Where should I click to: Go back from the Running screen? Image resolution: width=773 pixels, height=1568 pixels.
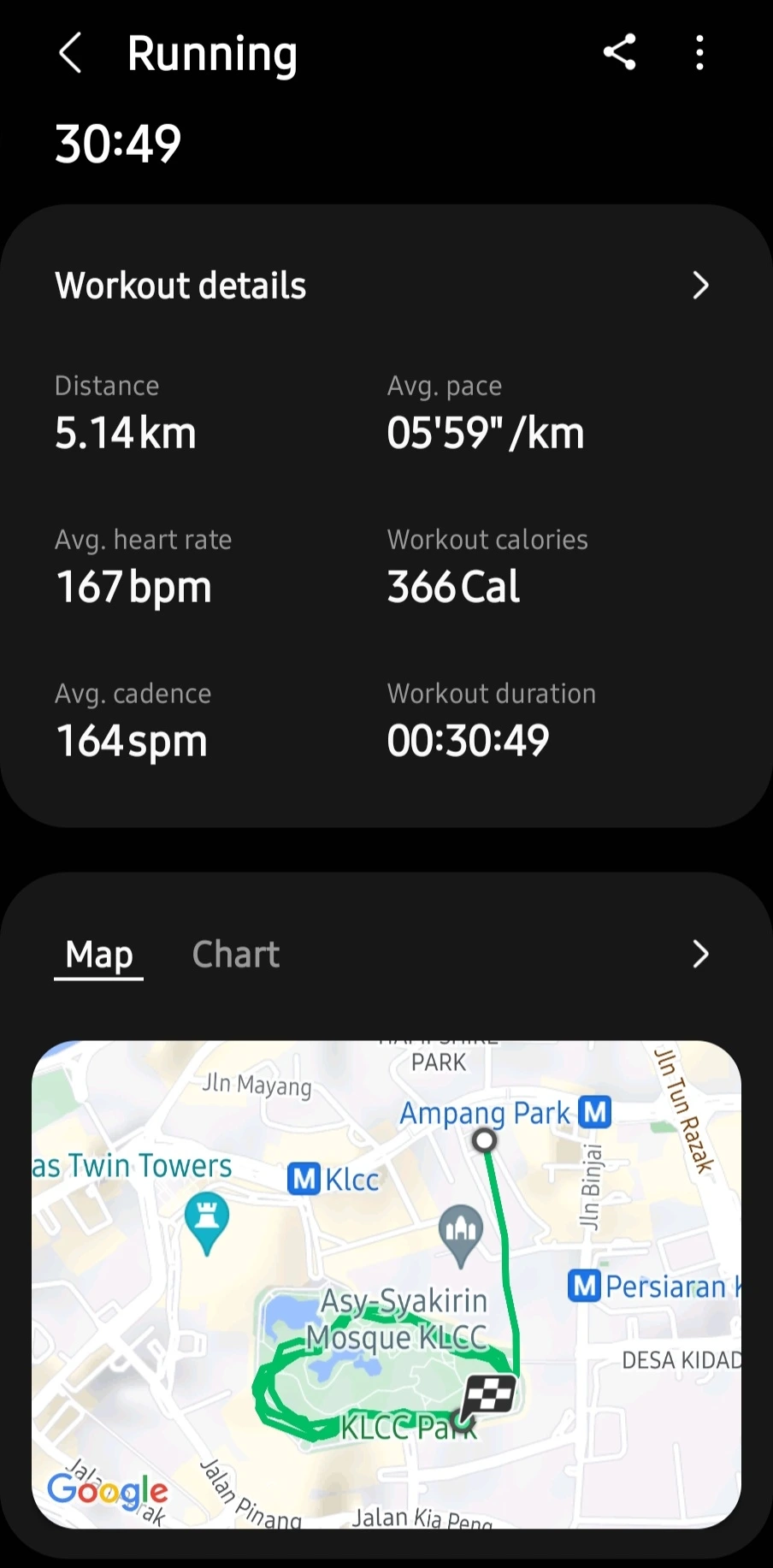[x=70, y=53]
